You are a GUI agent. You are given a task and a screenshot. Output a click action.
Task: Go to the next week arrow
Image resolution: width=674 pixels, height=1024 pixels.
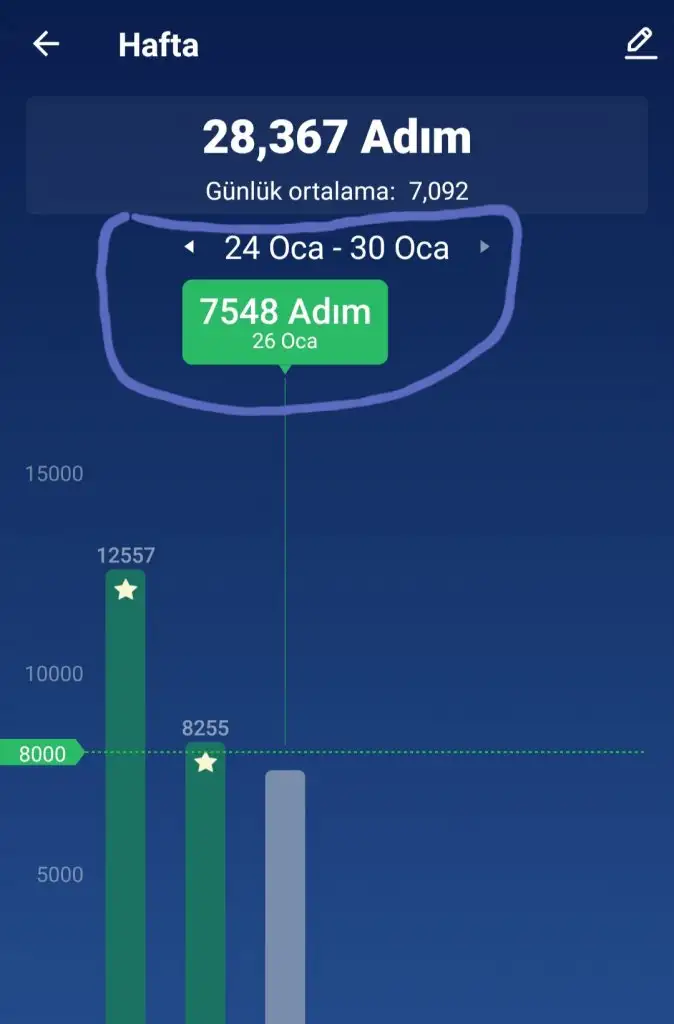pyautogui.click(x=485, y=247)
